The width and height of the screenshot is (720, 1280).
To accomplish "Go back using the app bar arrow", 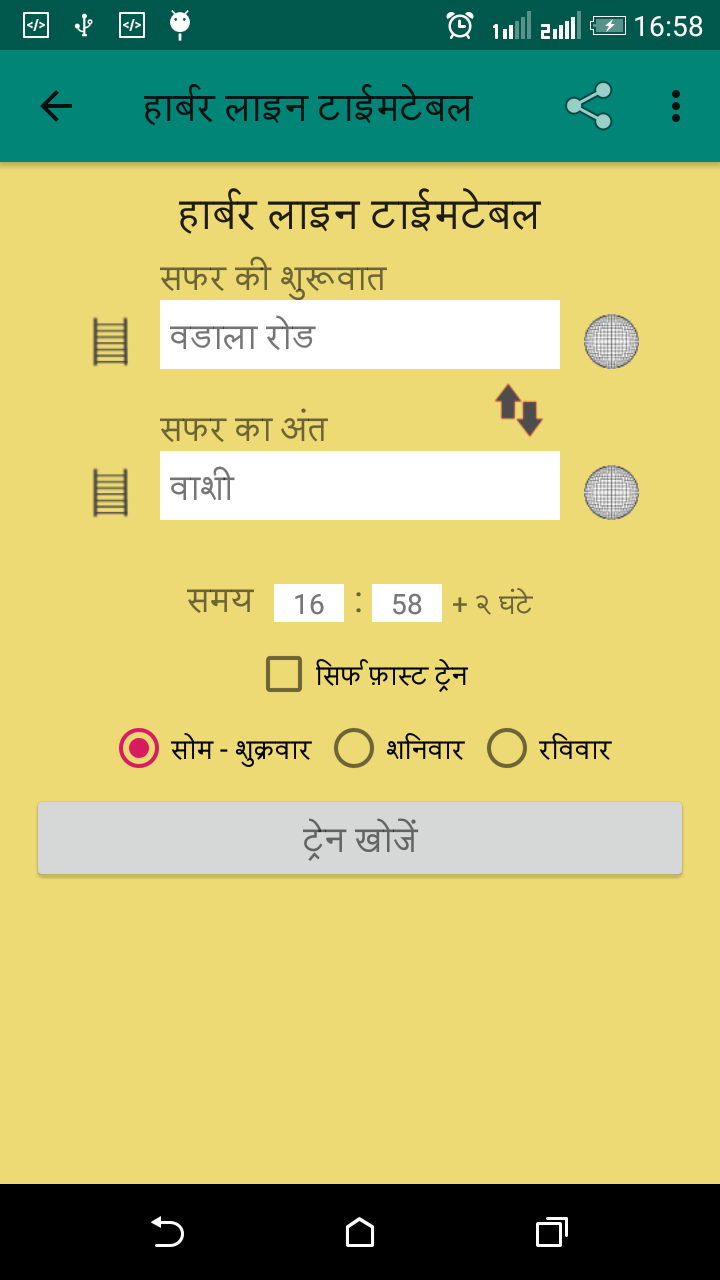I will point(56,106).
